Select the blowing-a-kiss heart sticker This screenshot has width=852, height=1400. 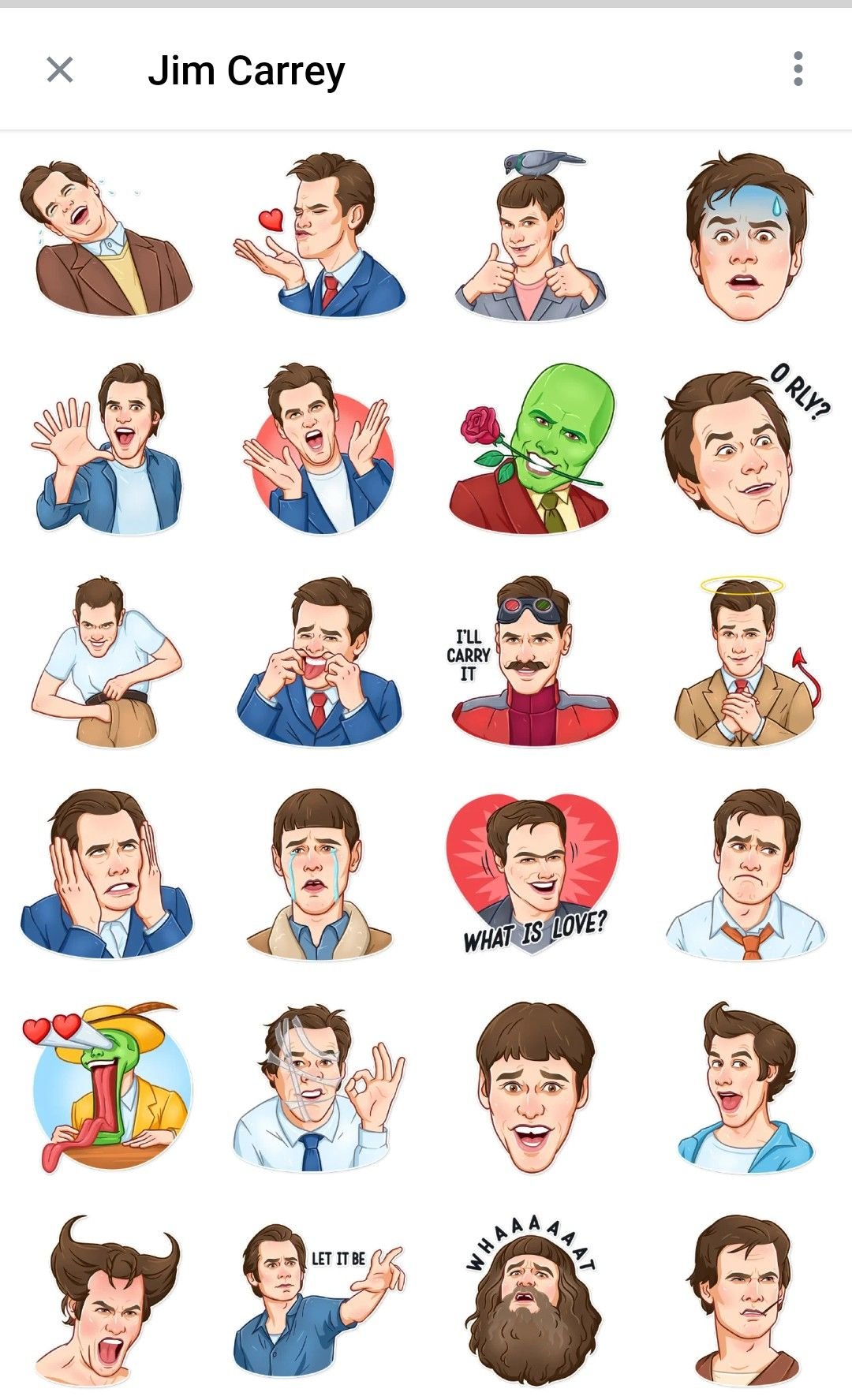click(319, 237)
